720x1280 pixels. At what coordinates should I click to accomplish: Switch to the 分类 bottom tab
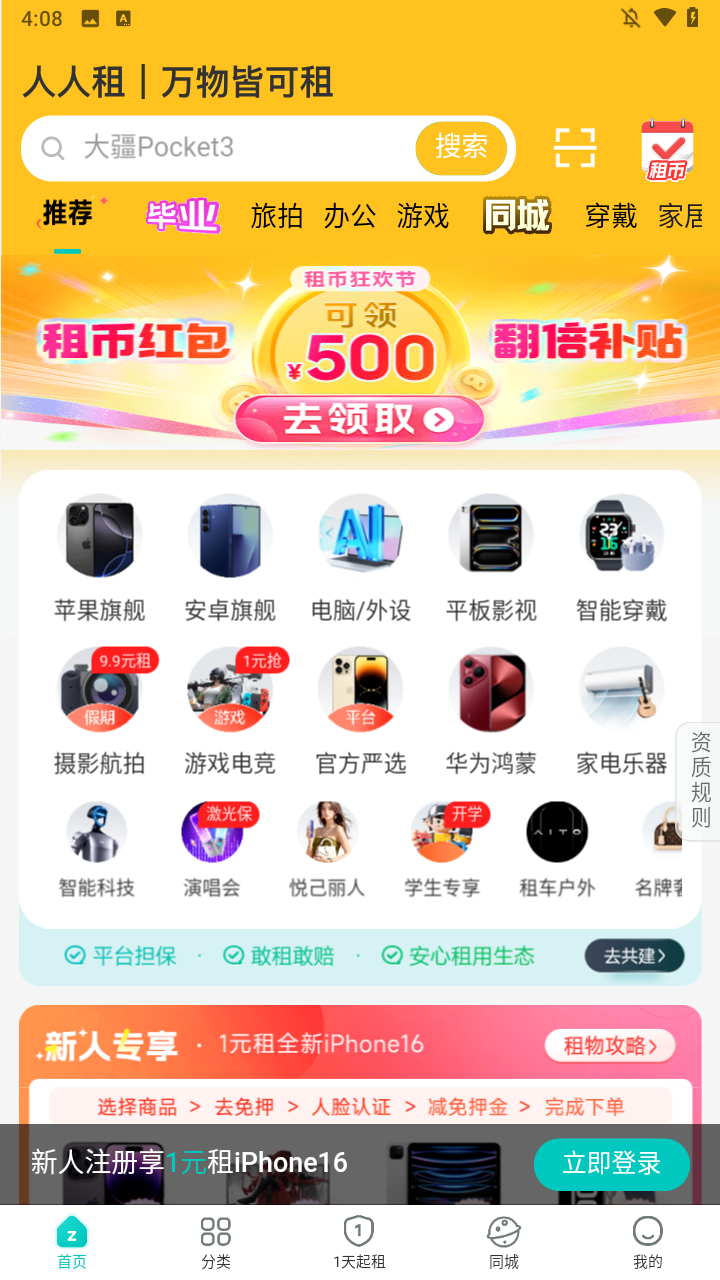[215, 1240]
